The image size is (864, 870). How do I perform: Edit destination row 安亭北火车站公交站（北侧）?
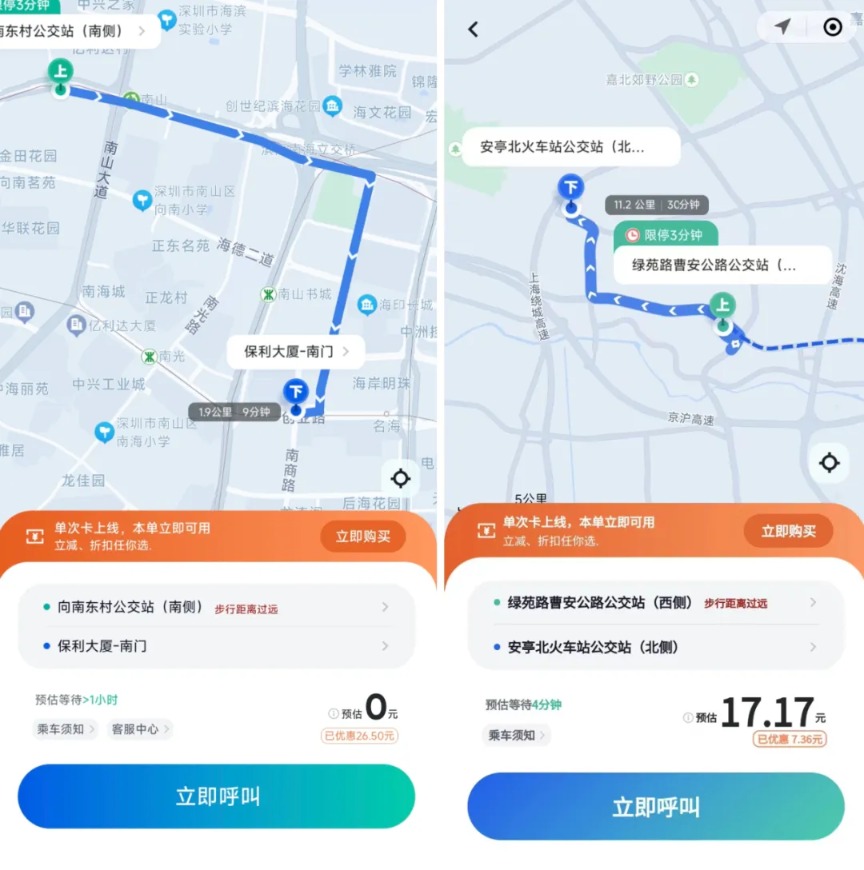(x=655, y=647)
